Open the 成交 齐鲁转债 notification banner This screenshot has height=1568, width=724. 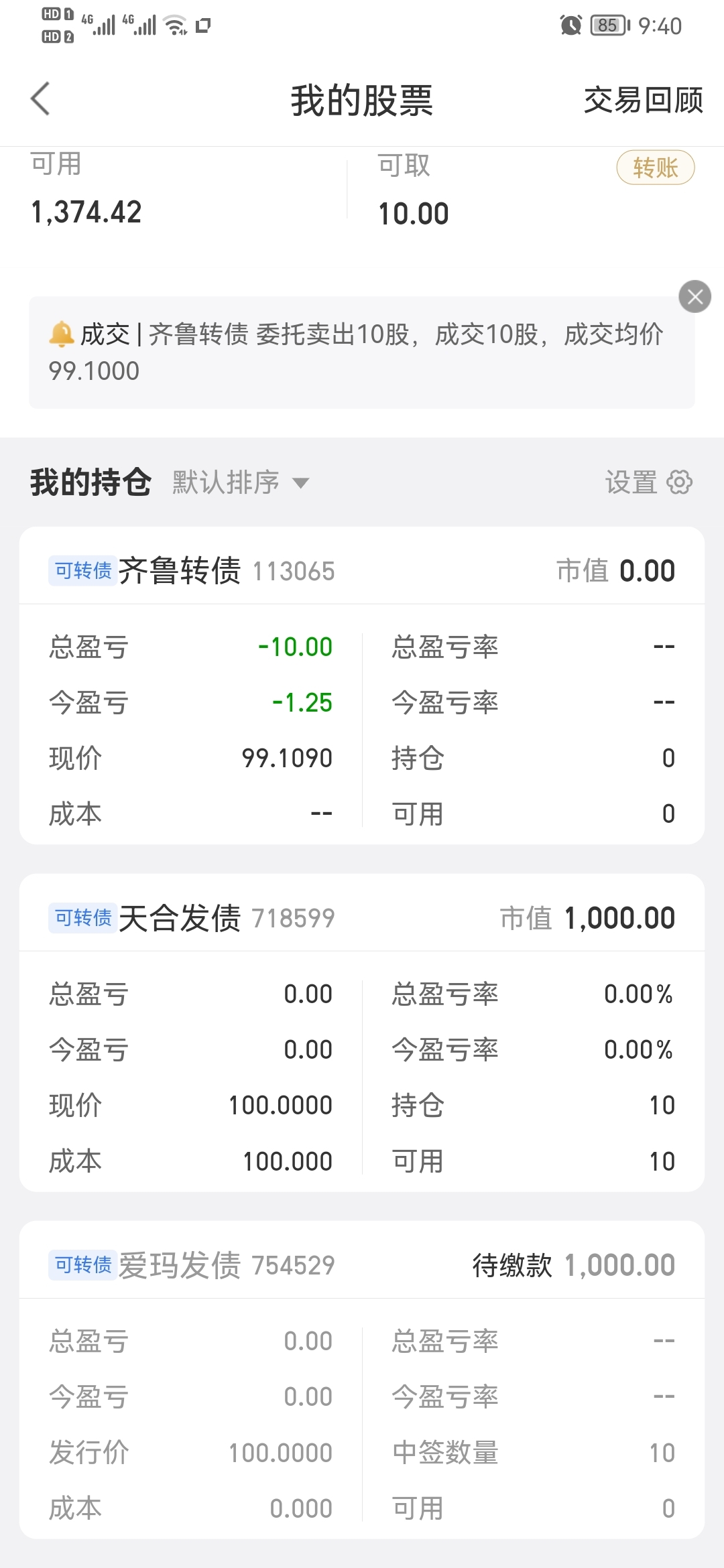pyautogui.click(x=361, y=352)
